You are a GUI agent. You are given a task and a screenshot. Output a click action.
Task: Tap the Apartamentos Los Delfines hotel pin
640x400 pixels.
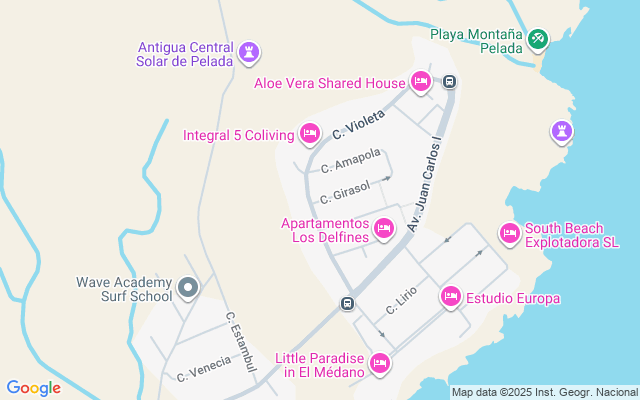(382, 231)
